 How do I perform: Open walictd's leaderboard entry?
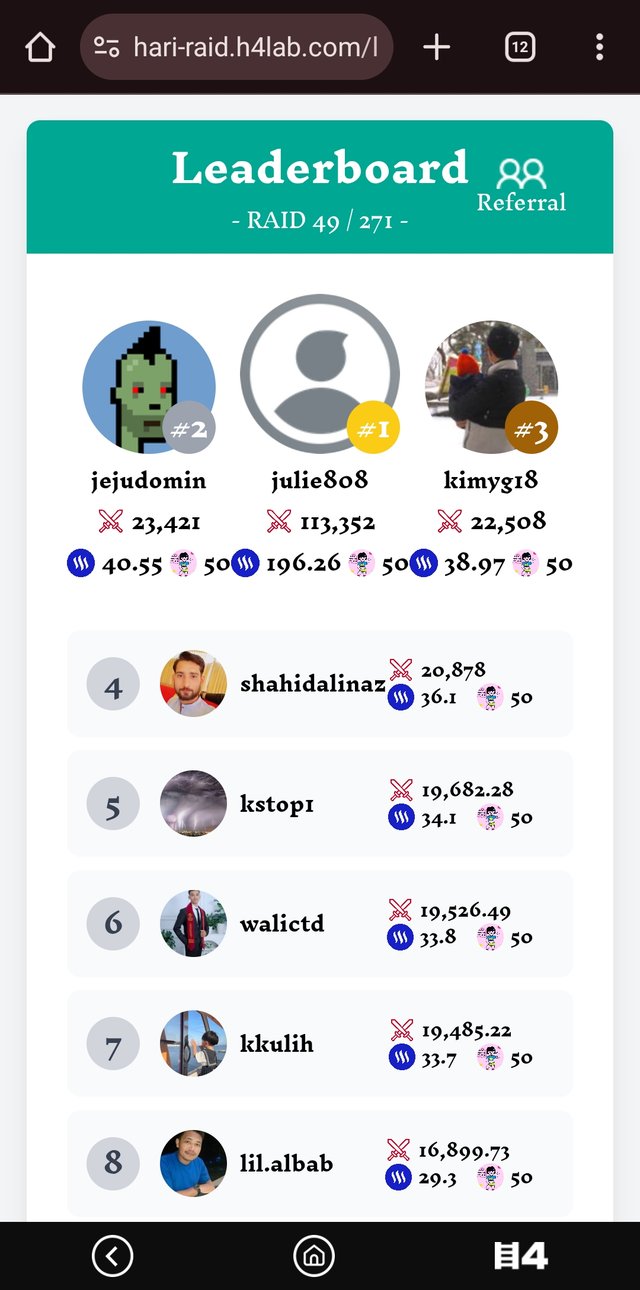click(x=320, y=923)
